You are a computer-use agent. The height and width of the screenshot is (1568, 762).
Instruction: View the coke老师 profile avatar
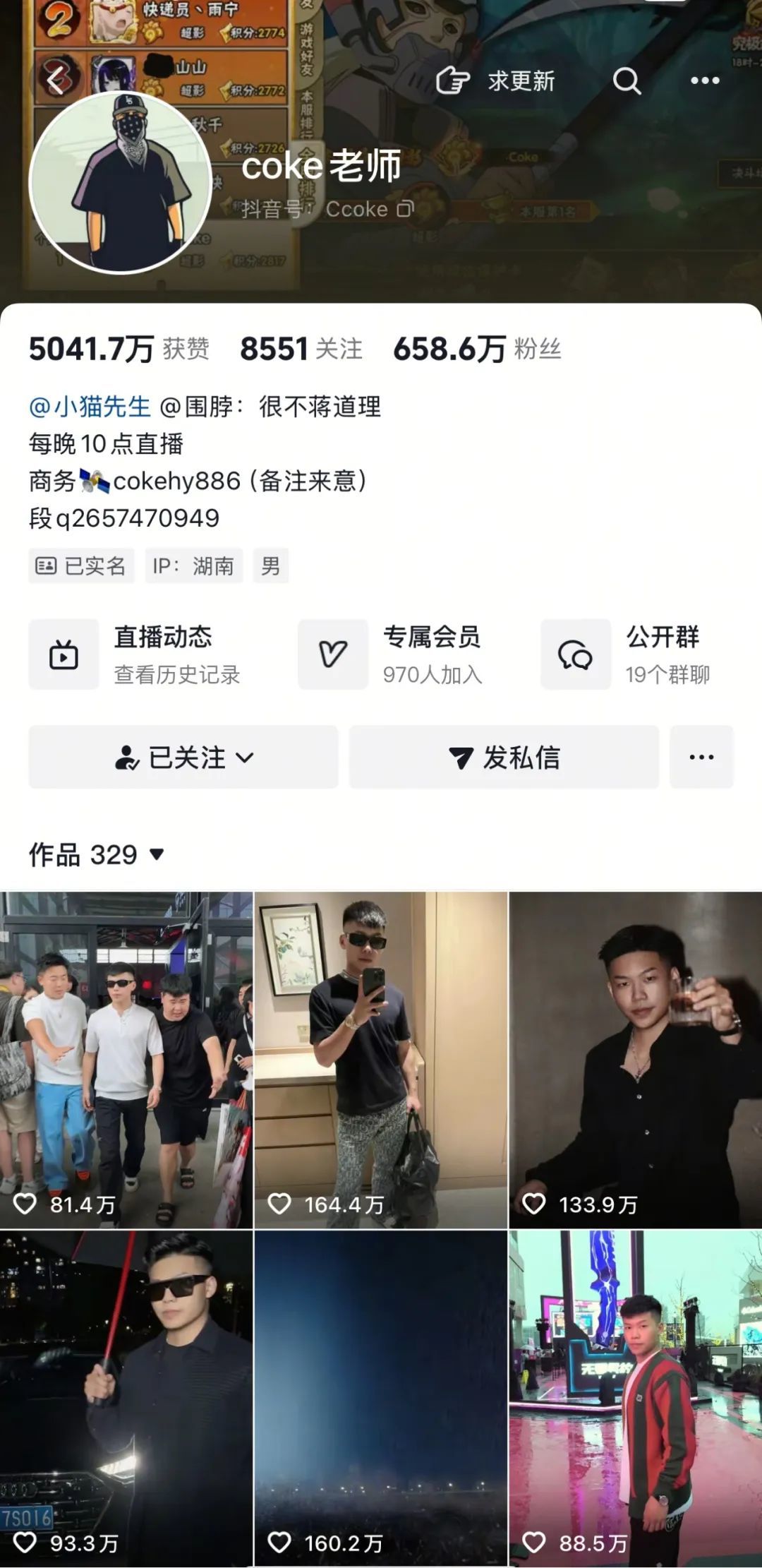pos(121,182)
